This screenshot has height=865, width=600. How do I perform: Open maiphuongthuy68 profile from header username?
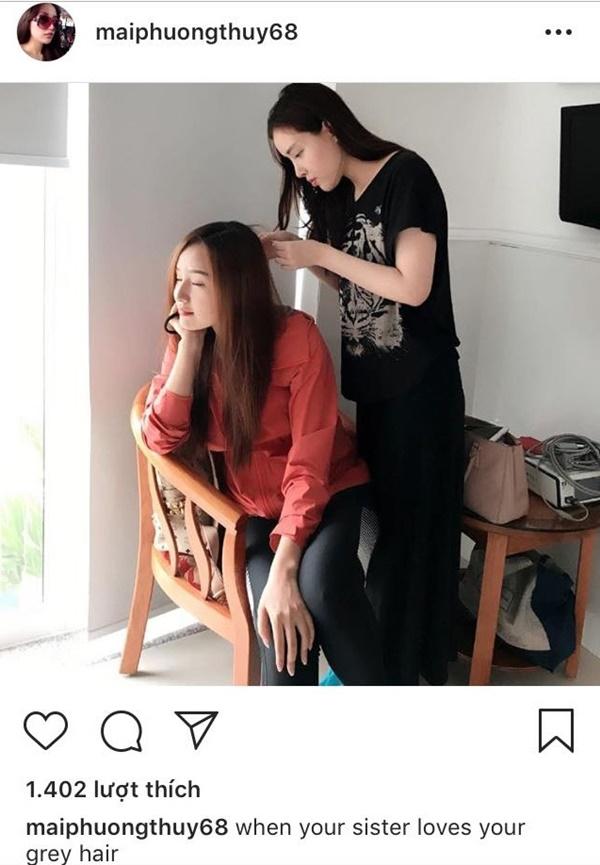pyautogui.click(x=196, y=32)
